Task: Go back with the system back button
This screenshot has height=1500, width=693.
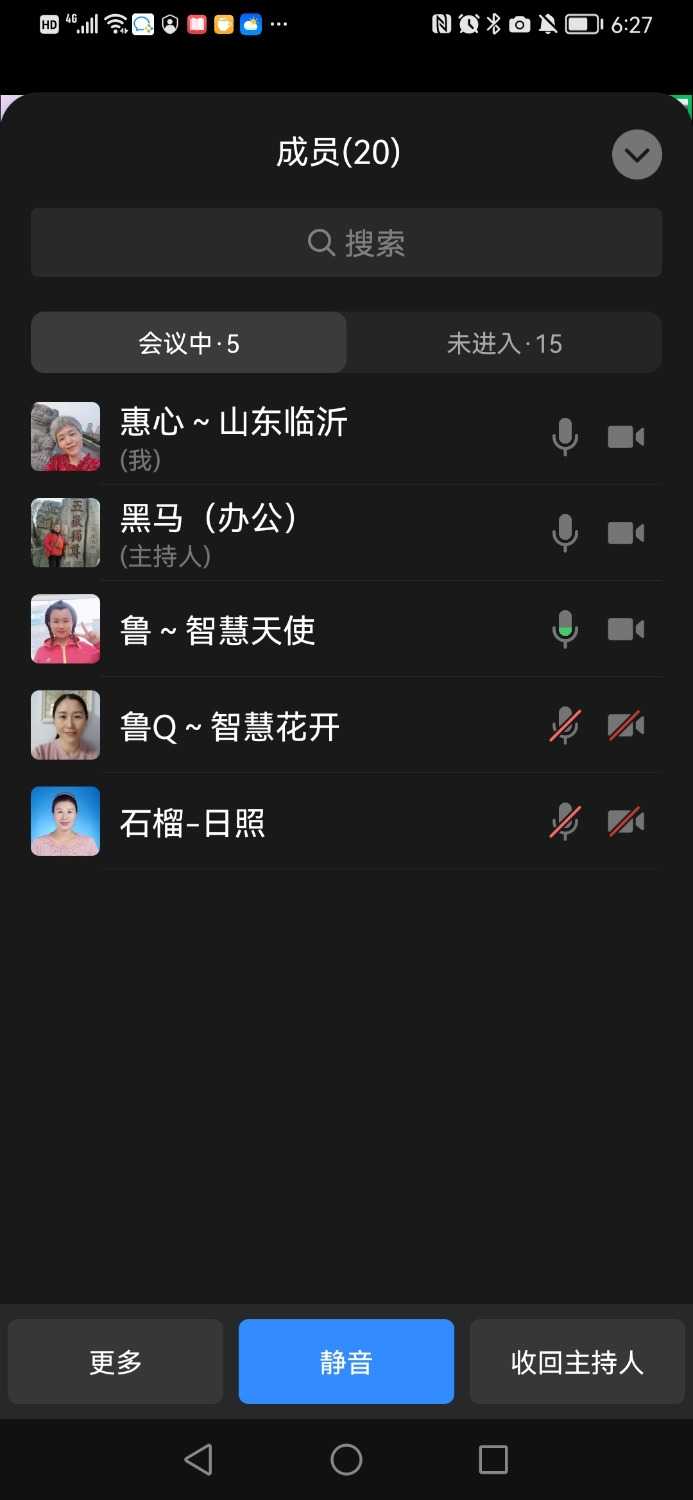Action: click(198, 1459)
